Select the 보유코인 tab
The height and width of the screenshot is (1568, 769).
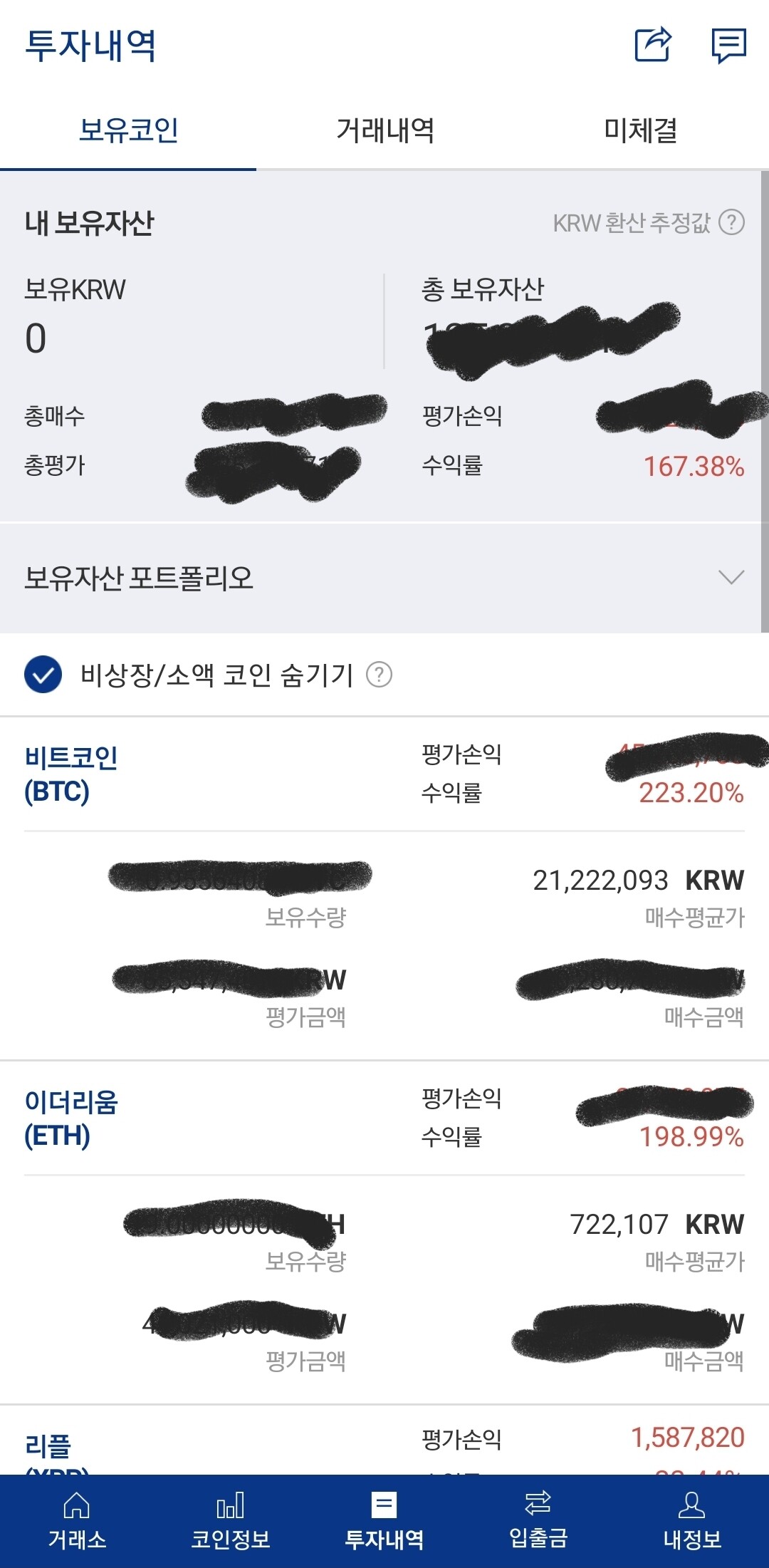pyautogui.click(x=128, y=129)
